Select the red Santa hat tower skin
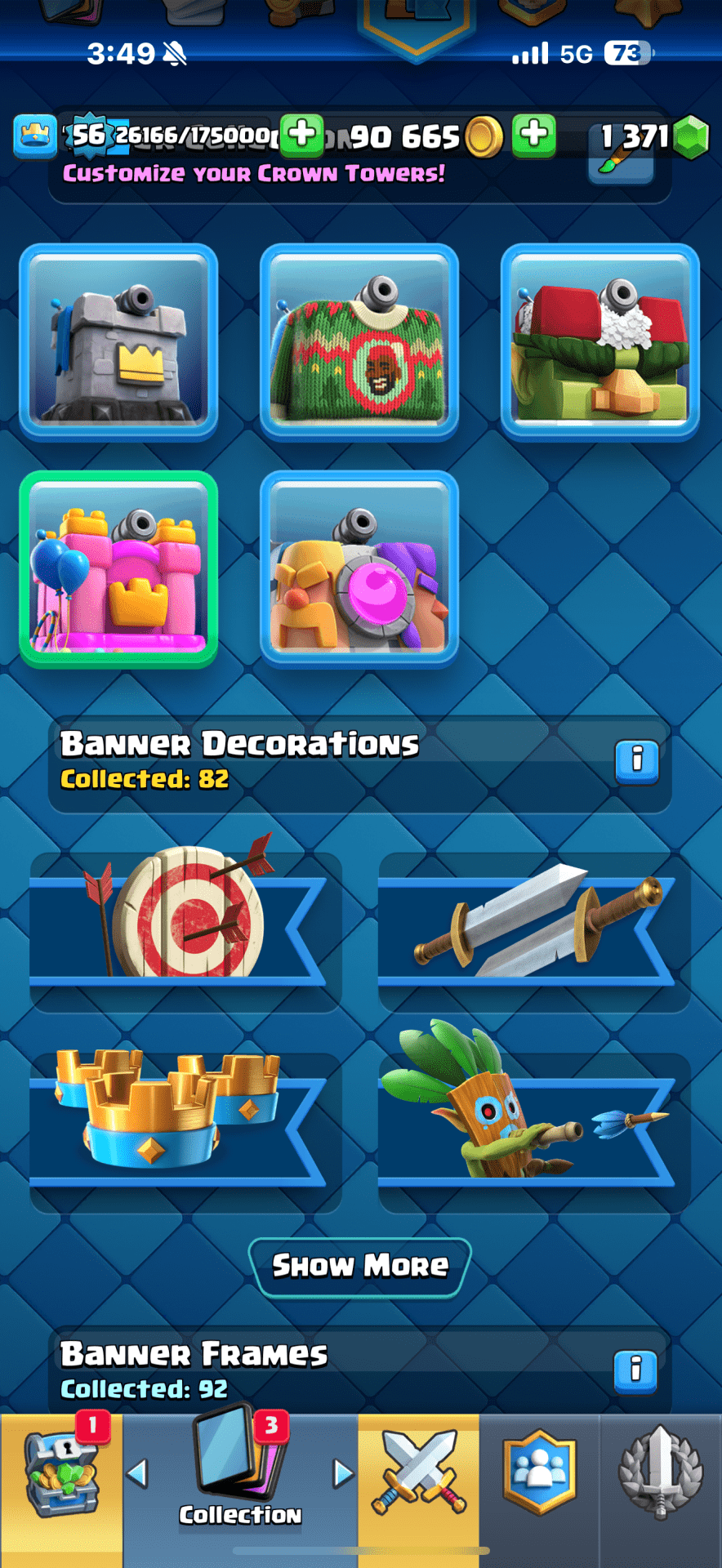Viewport: 722px width, 1568px height. pyautogui.click(x=600, y=341)
